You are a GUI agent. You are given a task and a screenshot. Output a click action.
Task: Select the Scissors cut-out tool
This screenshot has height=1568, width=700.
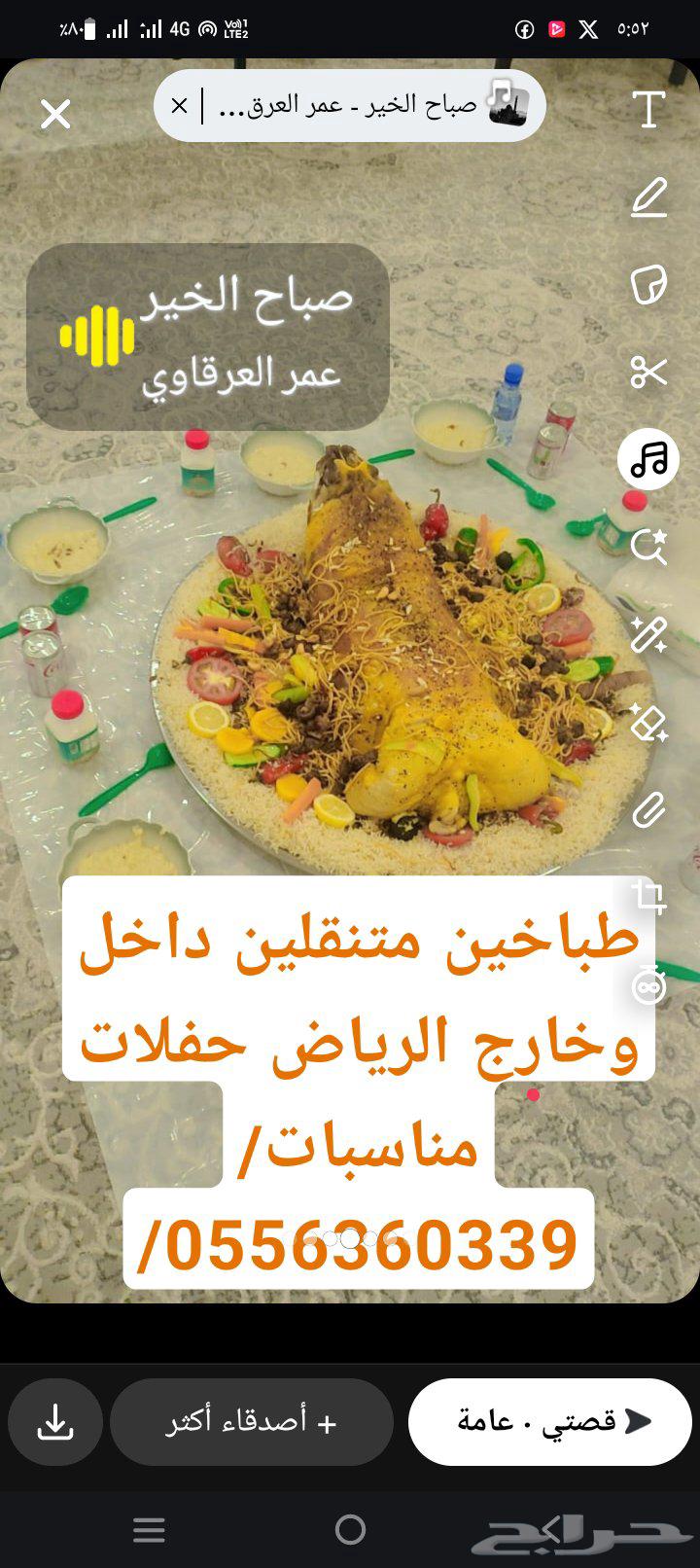(647, 374)
